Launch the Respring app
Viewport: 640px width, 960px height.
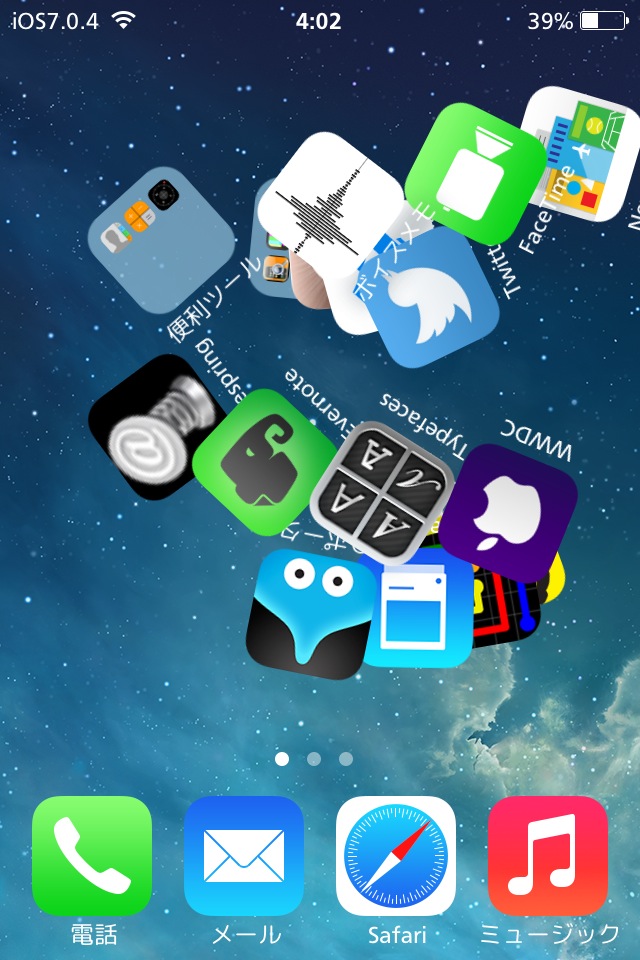click(x=152, y=427)
